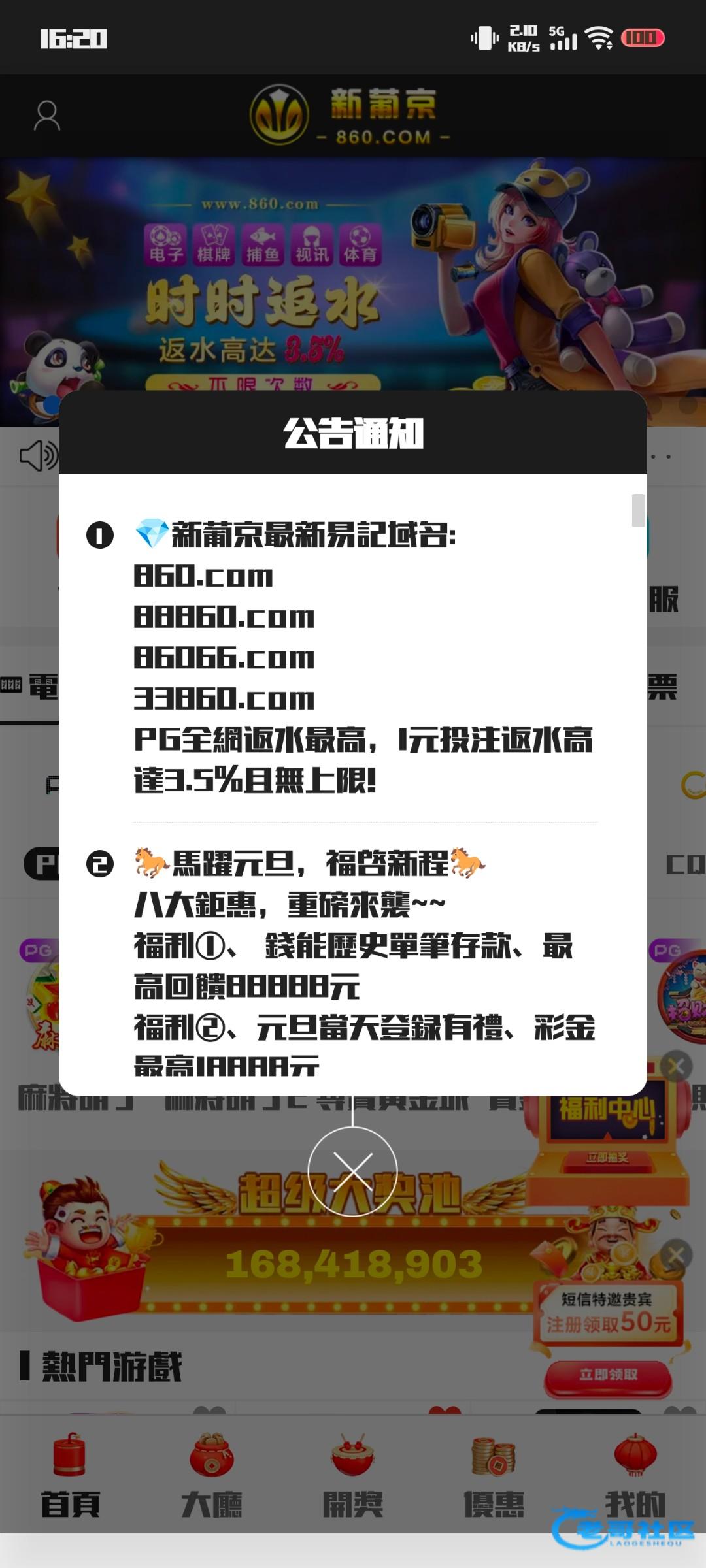Tap 立即領取 to claim 50元
Screen dimensions: 706x1568
(608, 1375)
